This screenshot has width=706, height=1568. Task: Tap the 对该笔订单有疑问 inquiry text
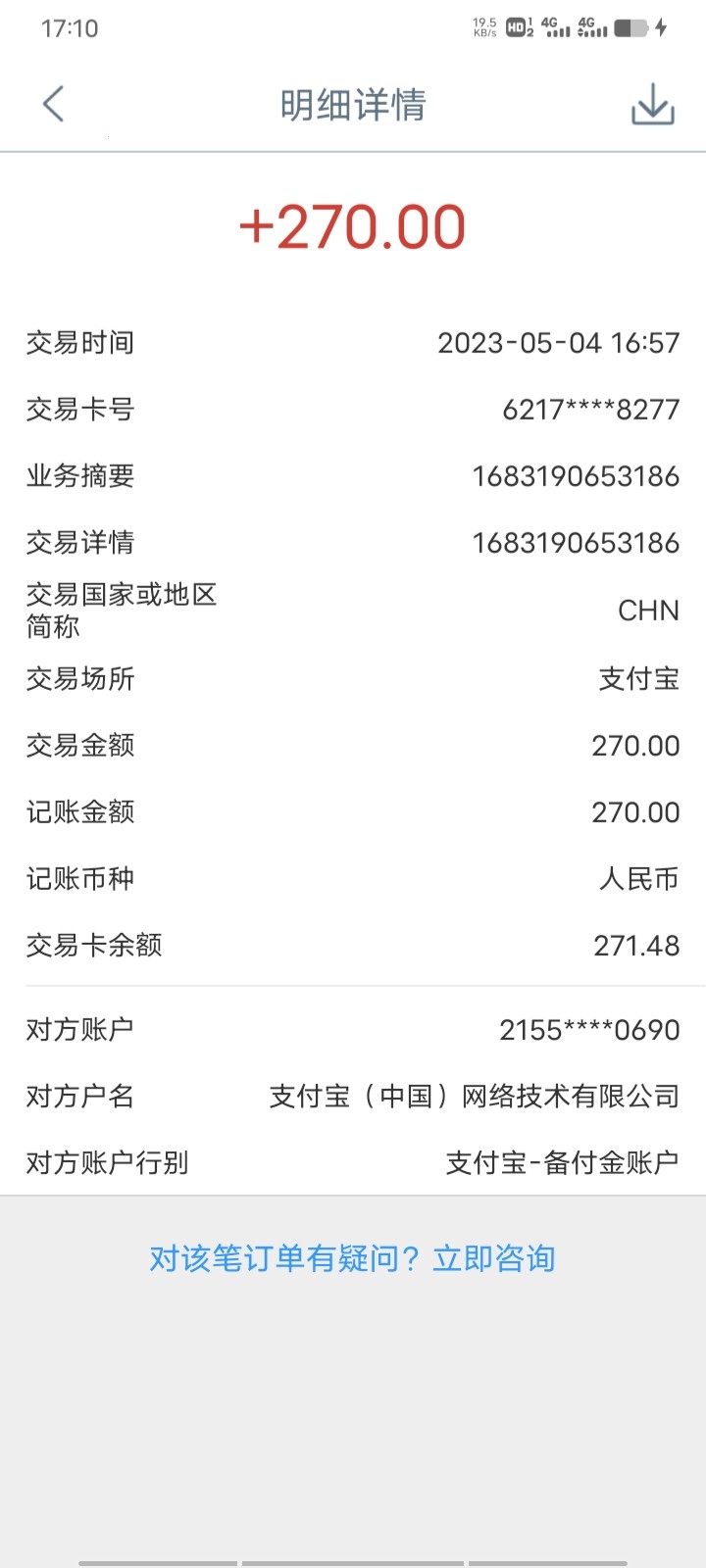(284, 1257)
